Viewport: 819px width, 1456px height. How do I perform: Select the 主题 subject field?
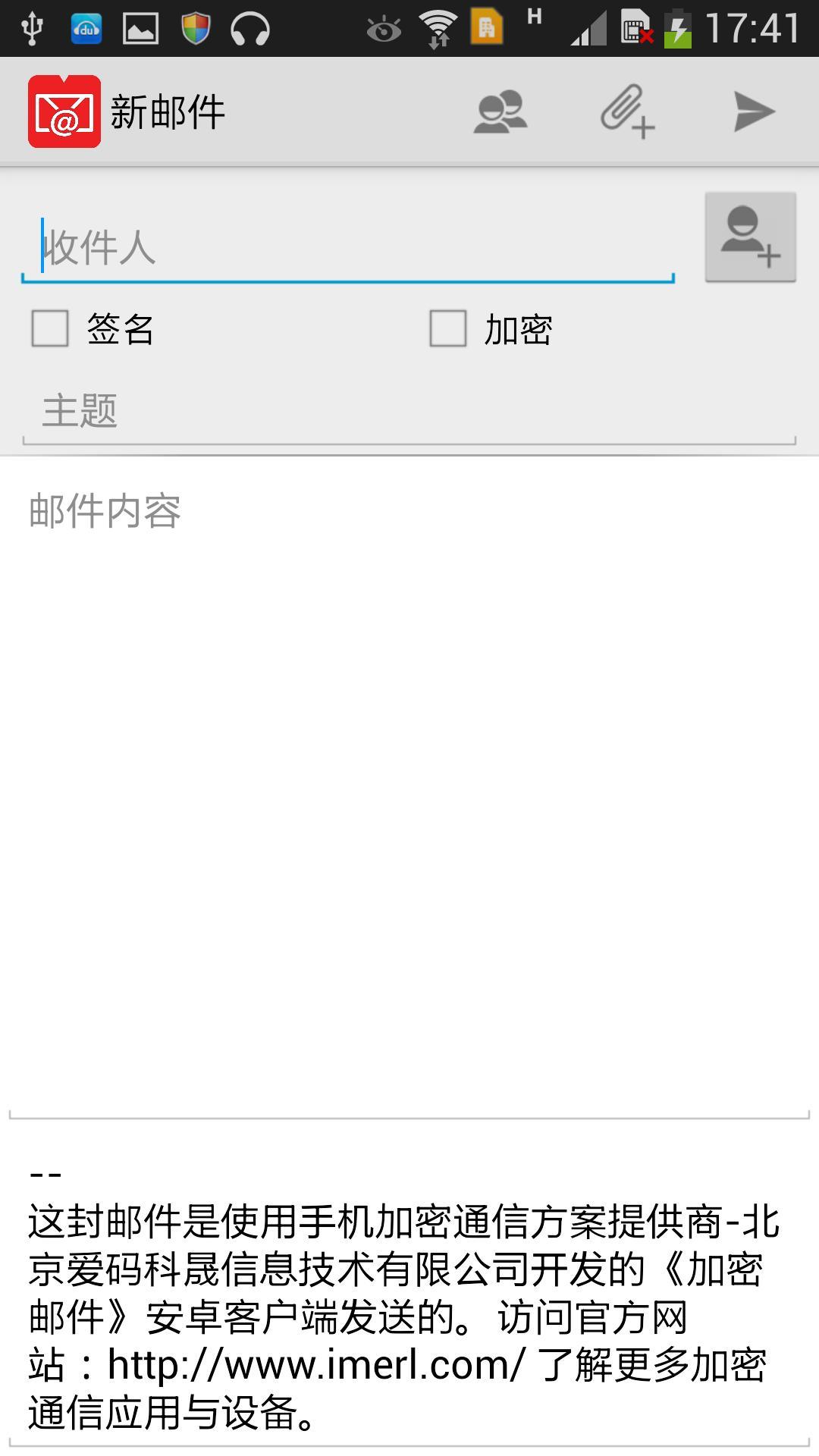pos(409,411)
